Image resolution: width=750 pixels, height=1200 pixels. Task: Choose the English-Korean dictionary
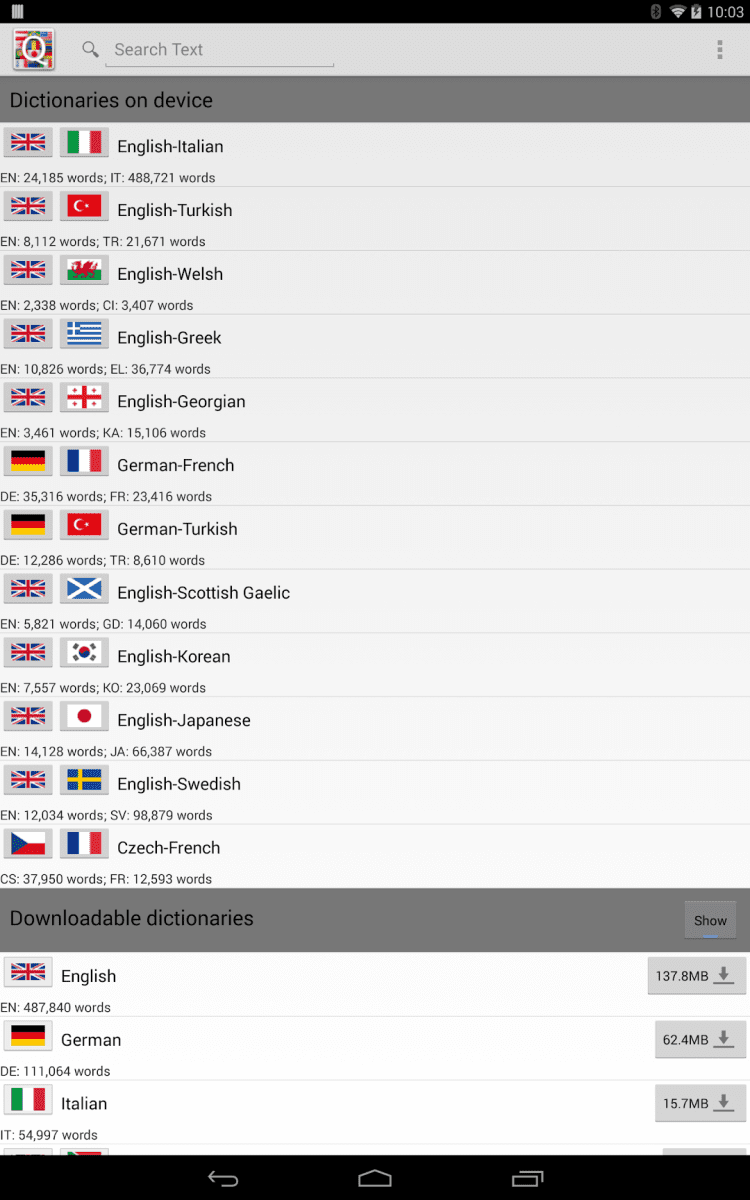pos(173,657)
